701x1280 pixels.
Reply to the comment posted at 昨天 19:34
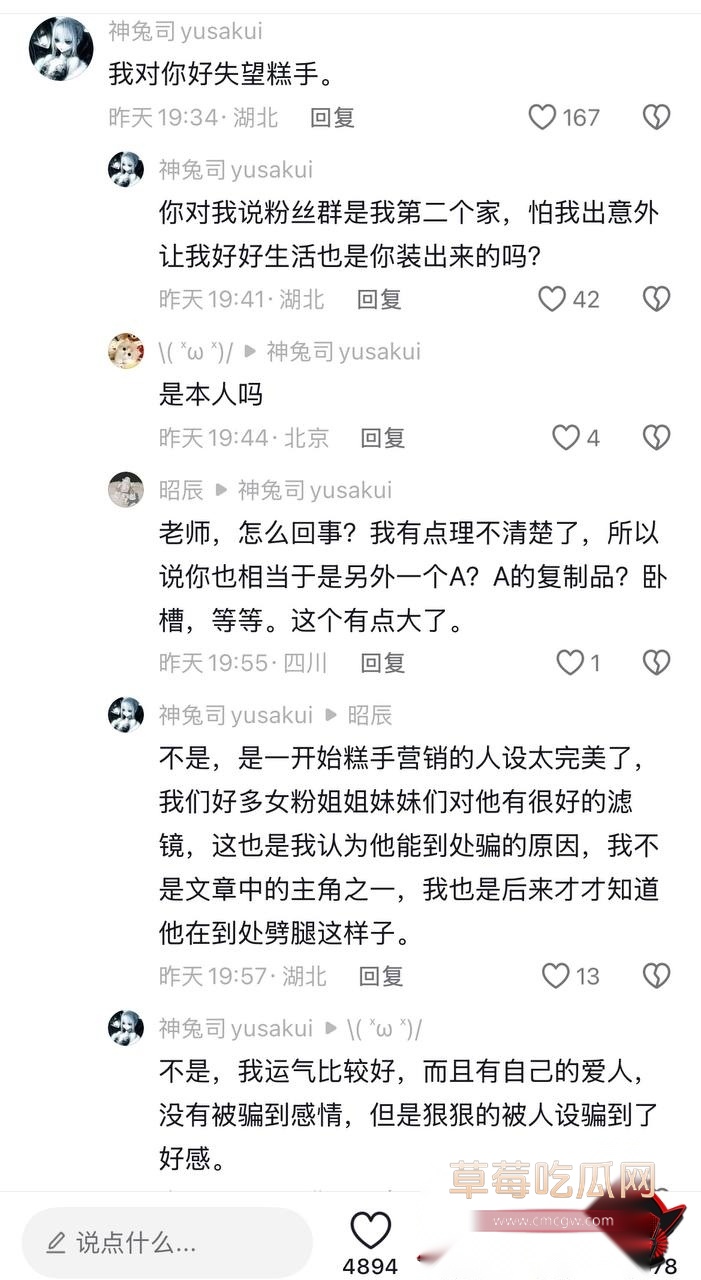point(332,118)
